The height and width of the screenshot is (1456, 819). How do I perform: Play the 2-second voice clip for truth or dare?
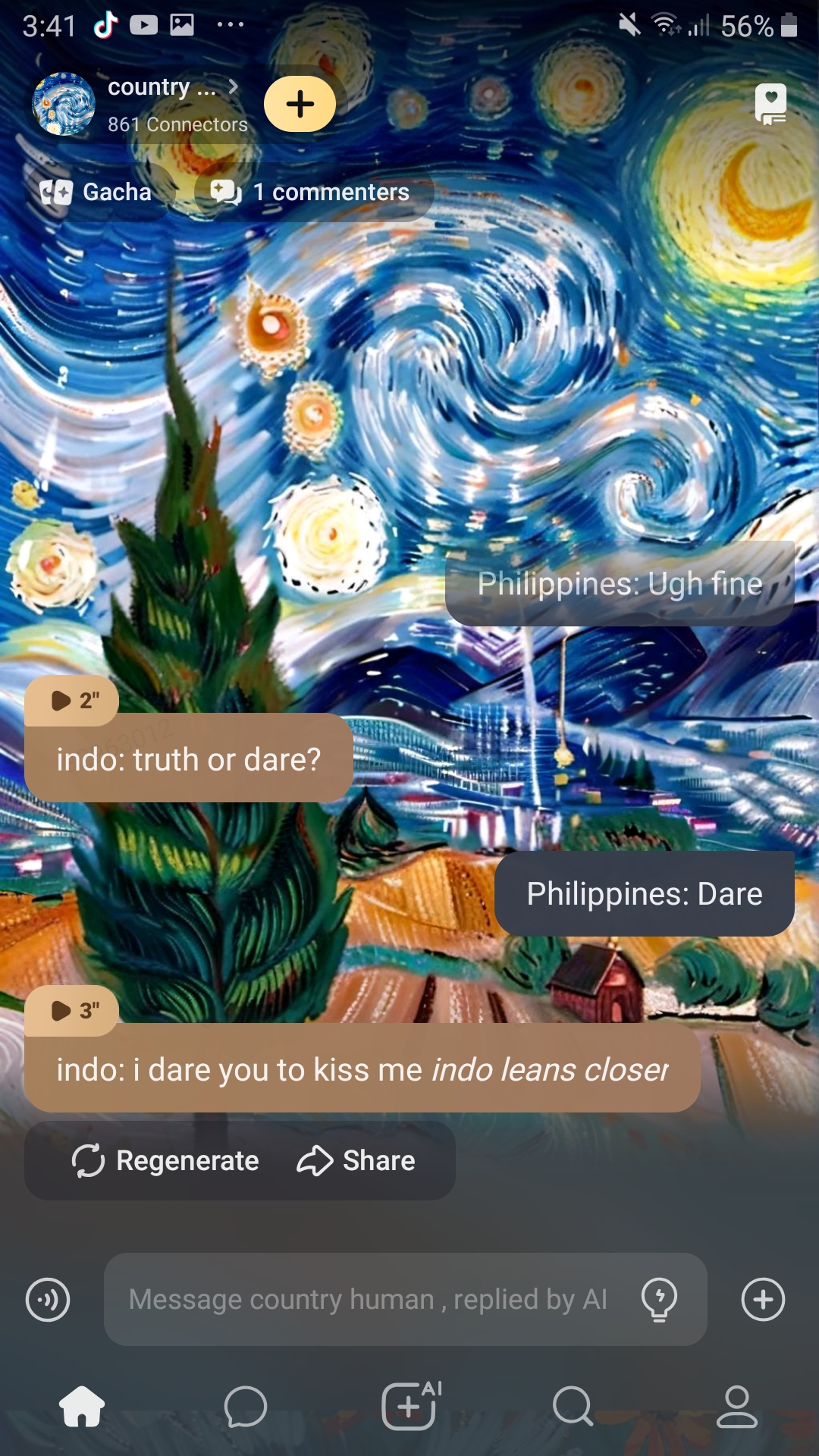pyautogui.click(x=72, y=701)
